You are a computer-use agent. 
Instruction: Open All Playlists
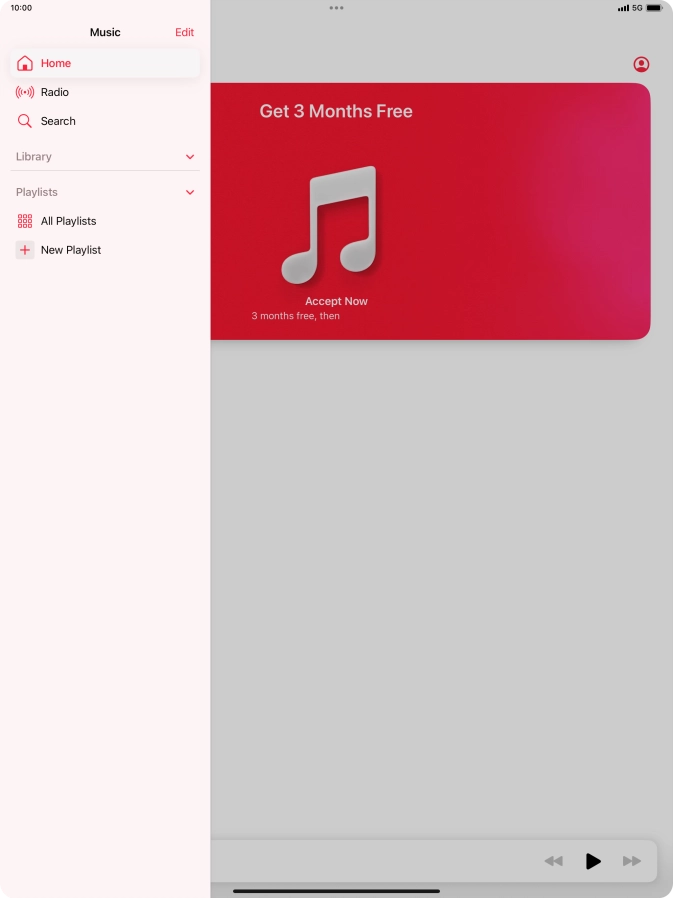(x=68, y=221)
